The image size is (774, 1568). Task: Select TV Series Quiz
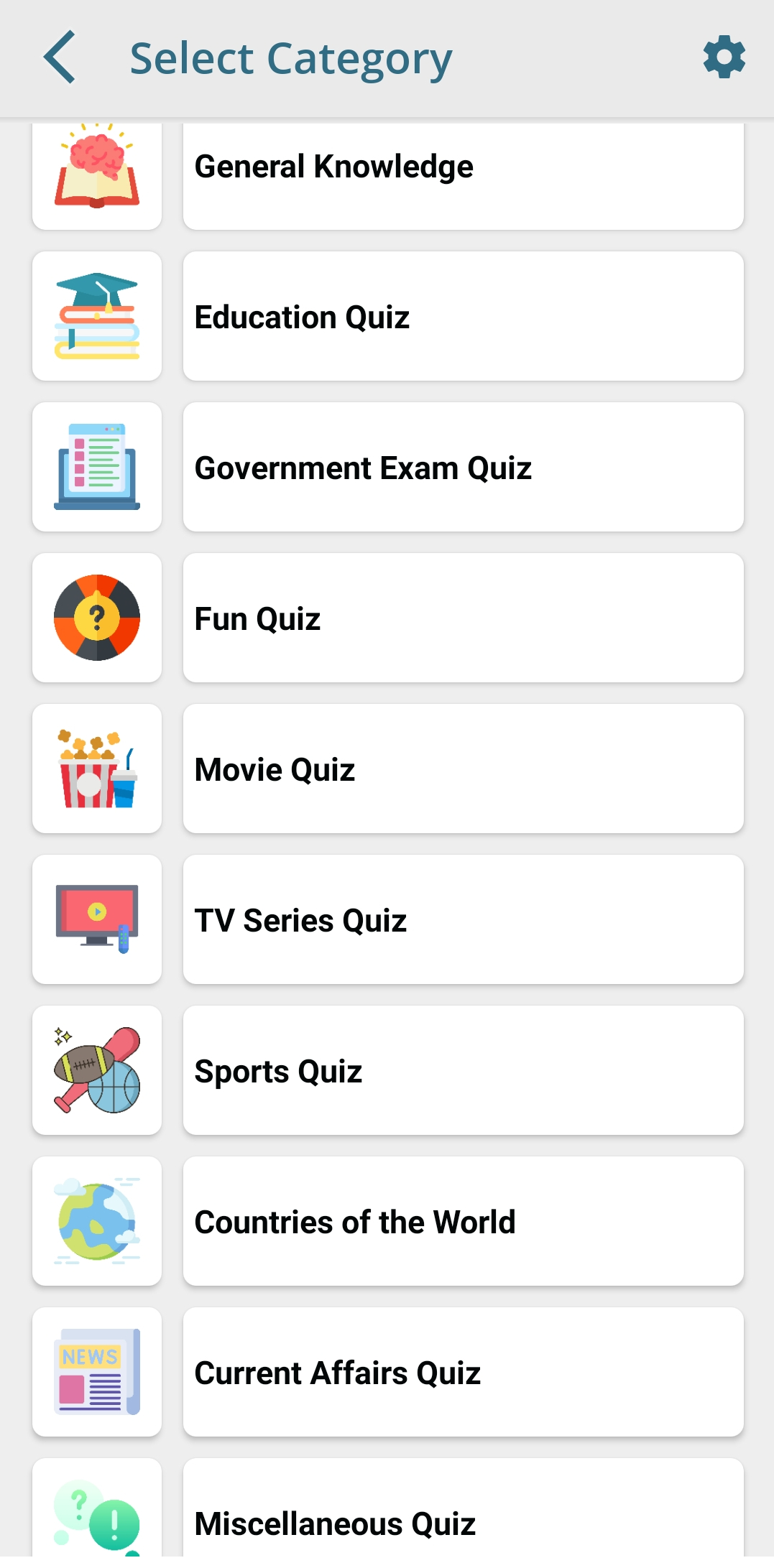coord(463,919)
